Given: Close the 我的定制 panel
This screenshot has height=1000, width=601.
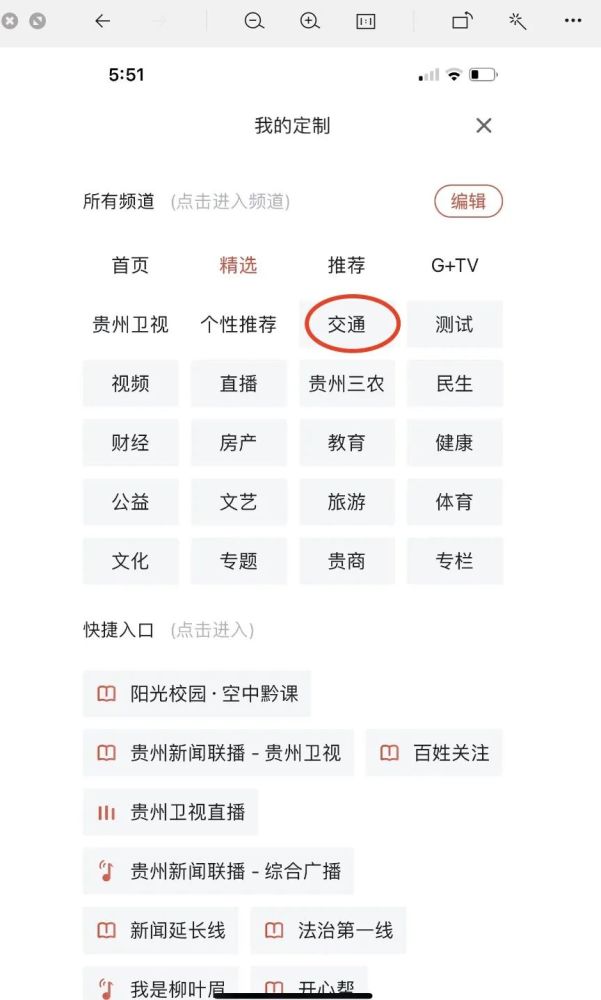Looking at the screenshot, I should click(484, 126).
